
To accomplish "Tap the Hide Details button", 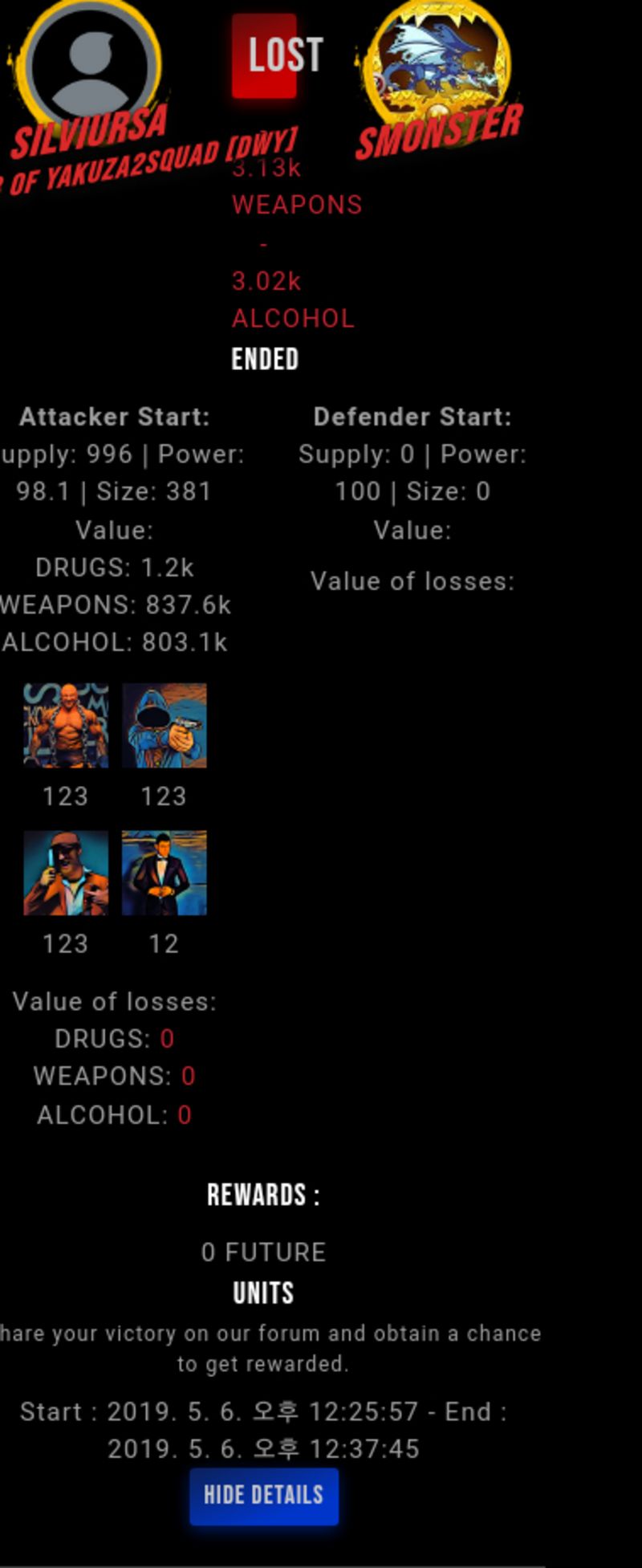I will pyautogui.click(x=264, y=1495).
